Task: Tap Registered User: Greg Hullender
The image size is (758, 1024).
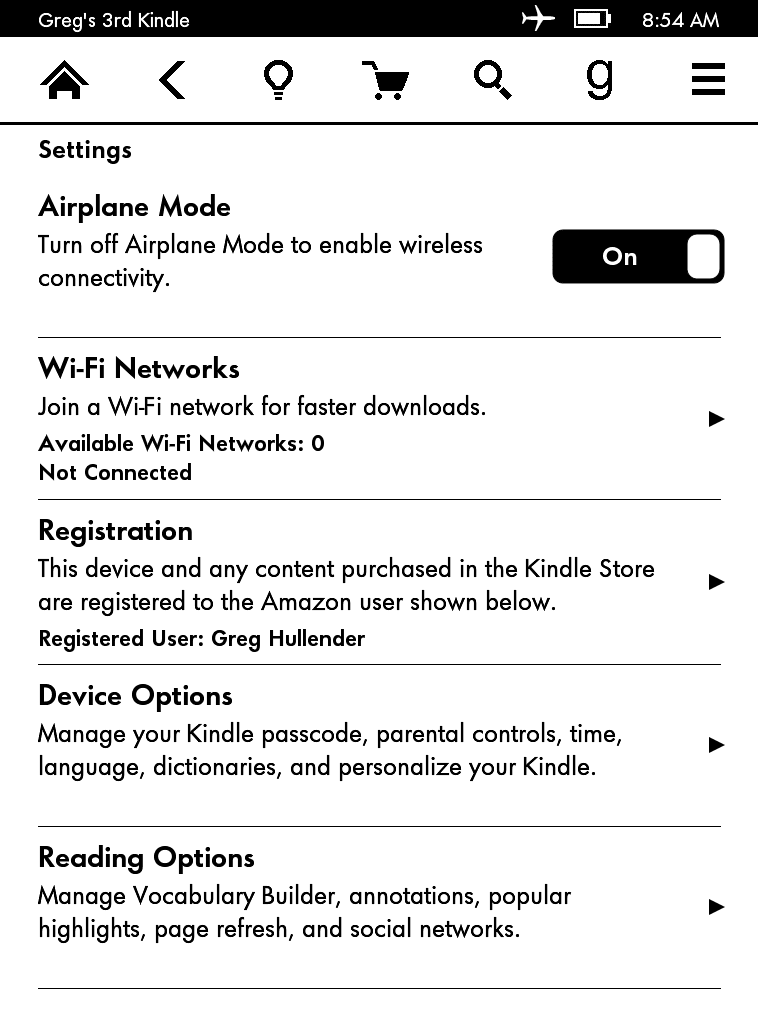Action: pyautogui.click(x=201, y=639)
